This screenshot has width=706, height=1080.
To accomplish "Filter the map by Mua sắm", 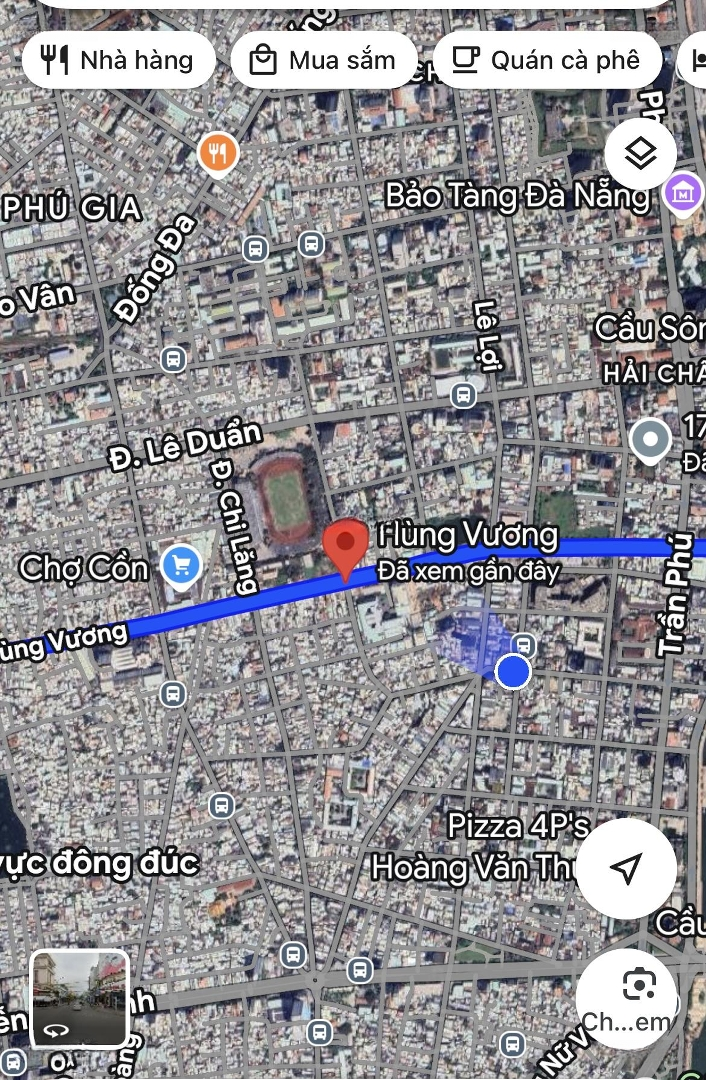I will pos(325,60).
